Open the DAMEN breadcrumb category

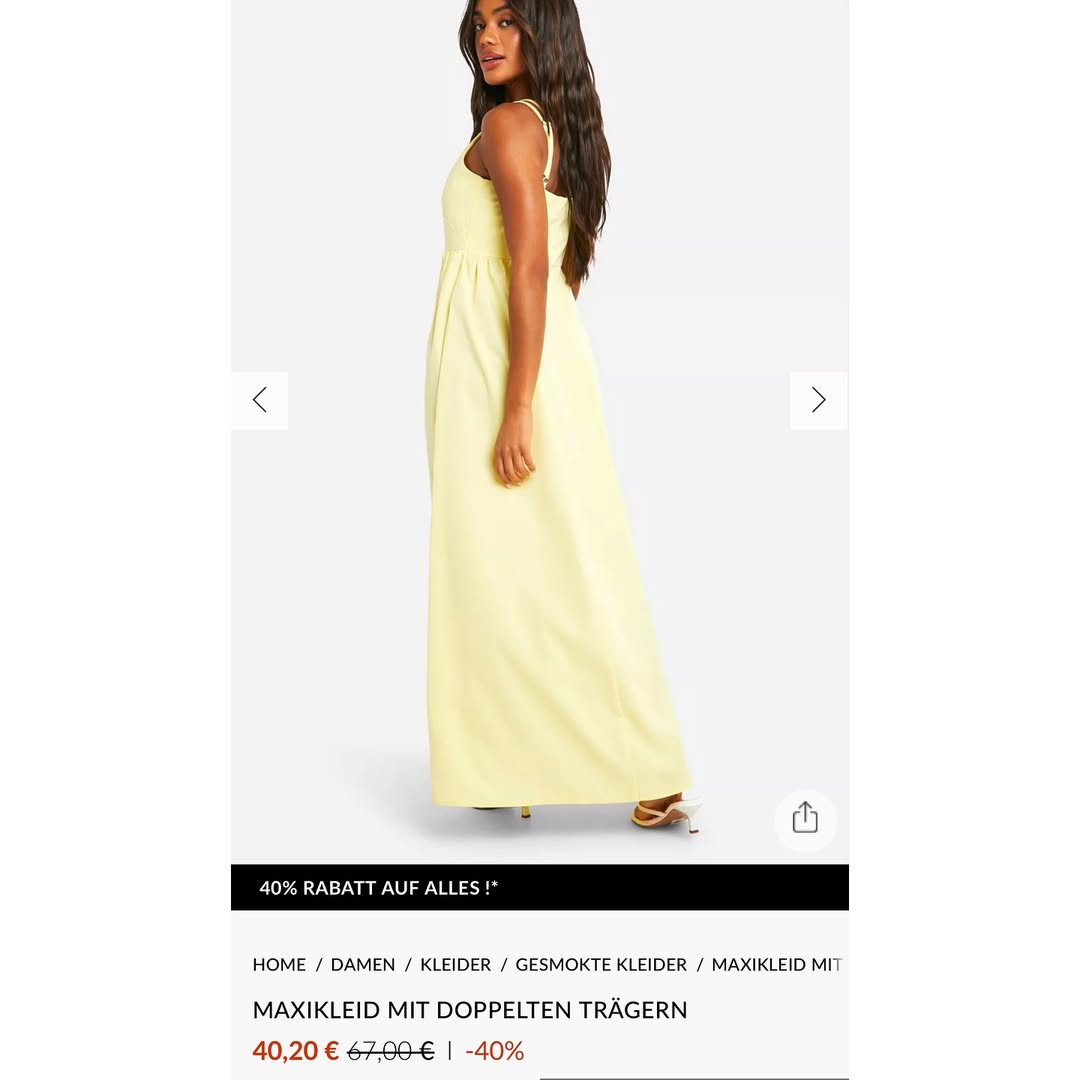point(363,965)
